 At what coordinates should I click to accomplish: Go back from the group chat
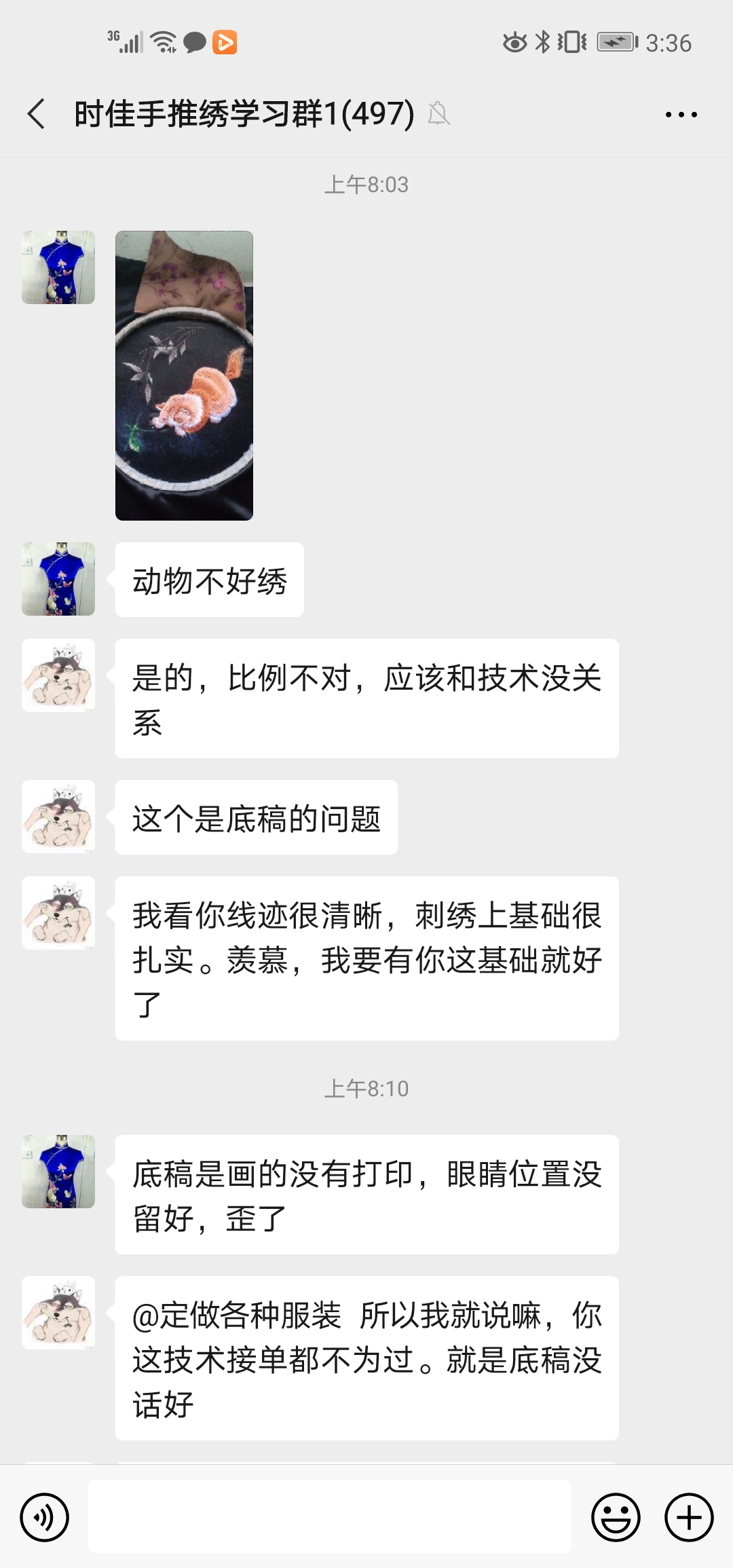(x=37, y=113)
